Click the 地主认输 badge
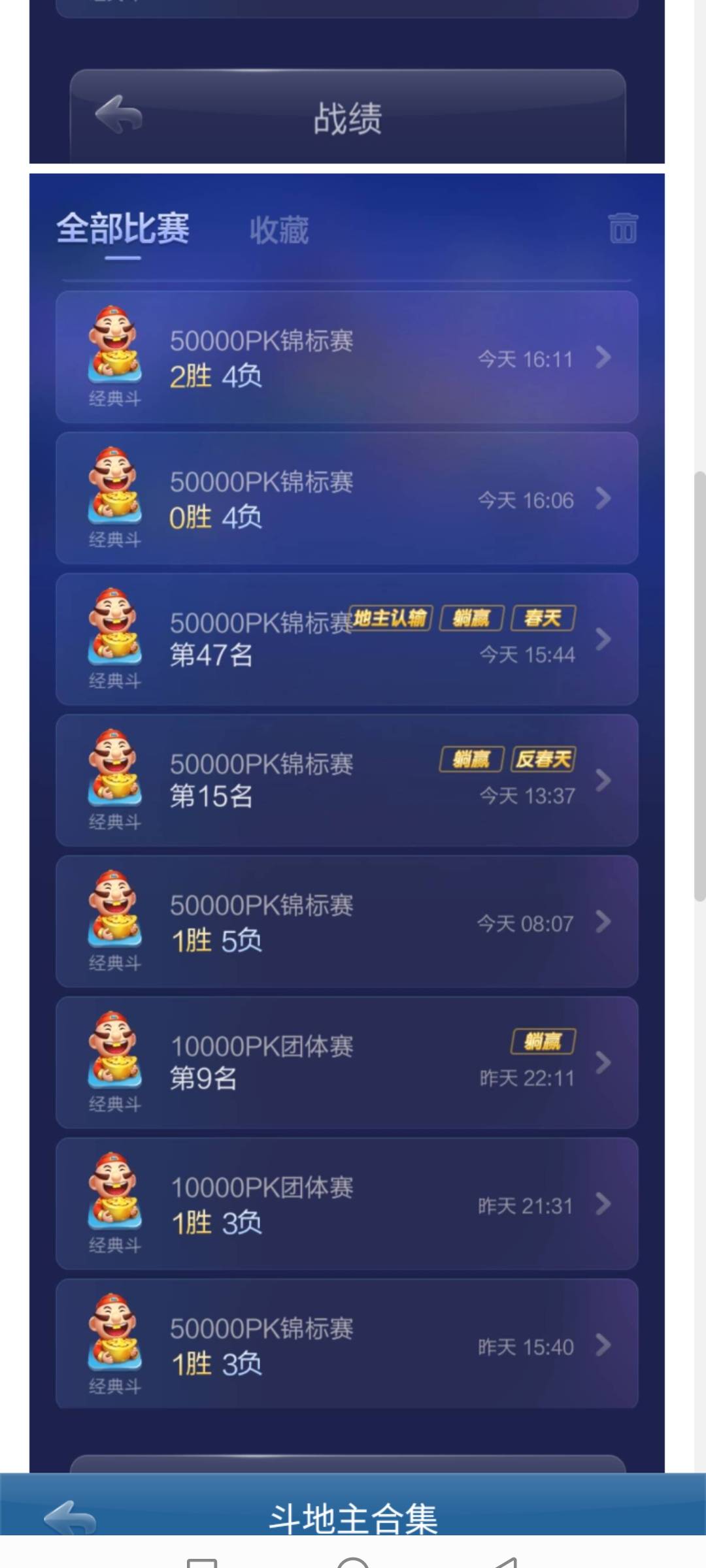Viewport: 706px width, 1568px height. click(391, 618)
